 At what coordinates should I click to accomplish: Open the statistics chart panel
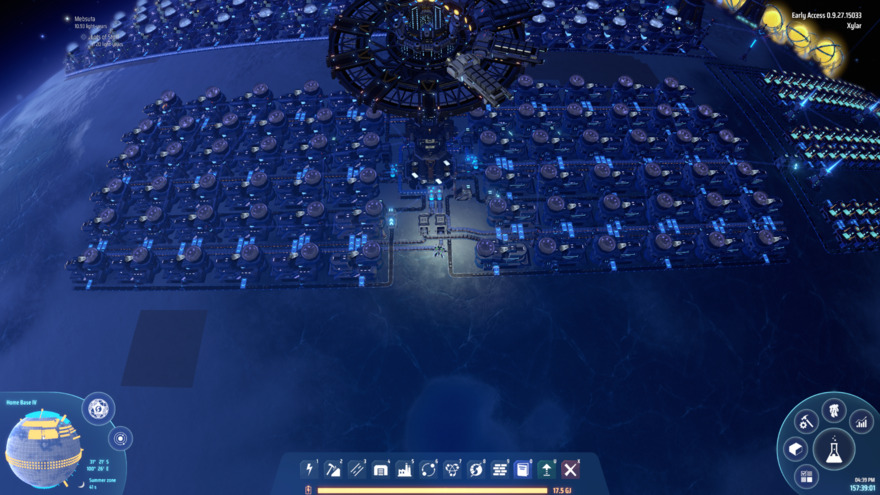(861, 423)
